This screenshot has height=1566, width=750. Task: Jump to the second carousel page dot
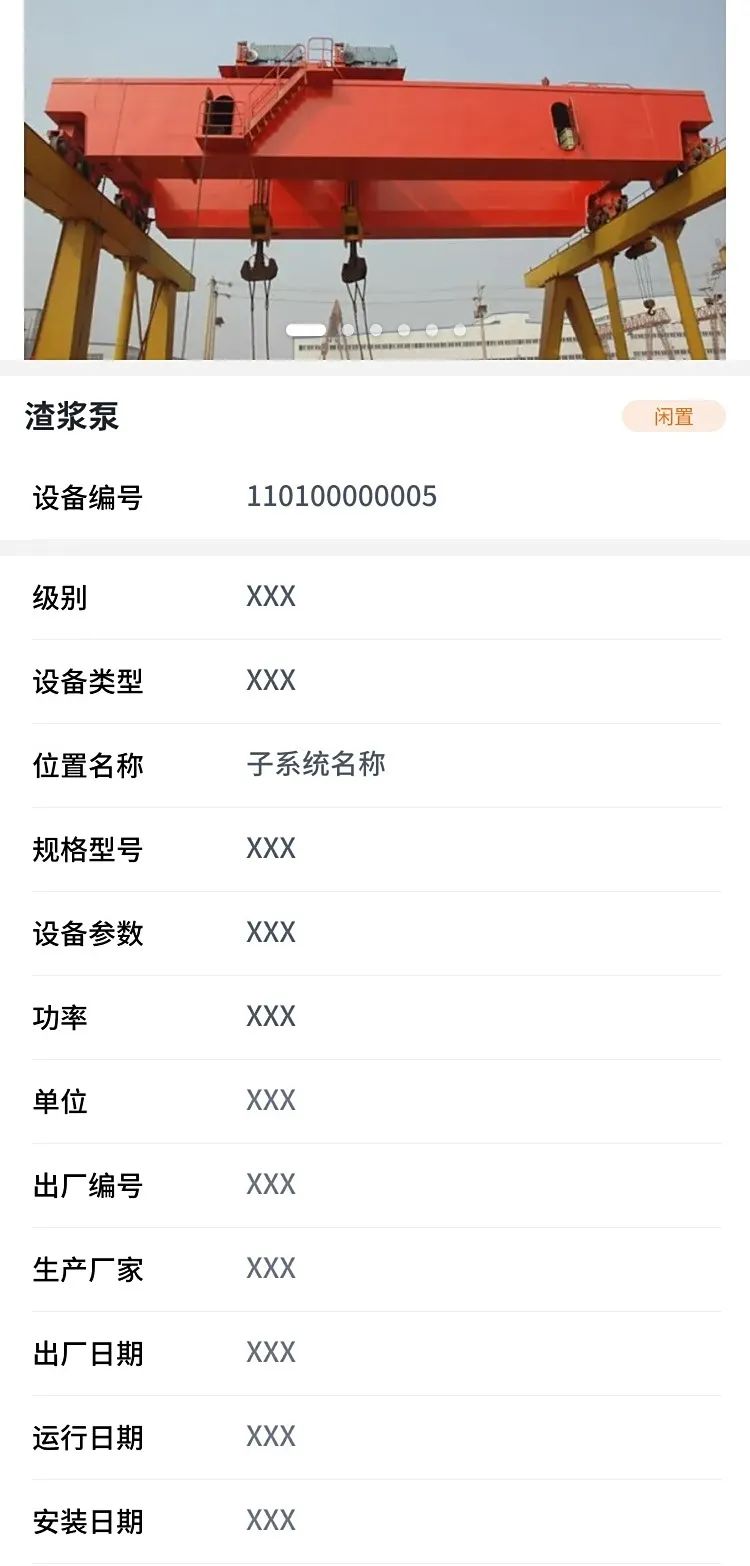click(348, 330)
